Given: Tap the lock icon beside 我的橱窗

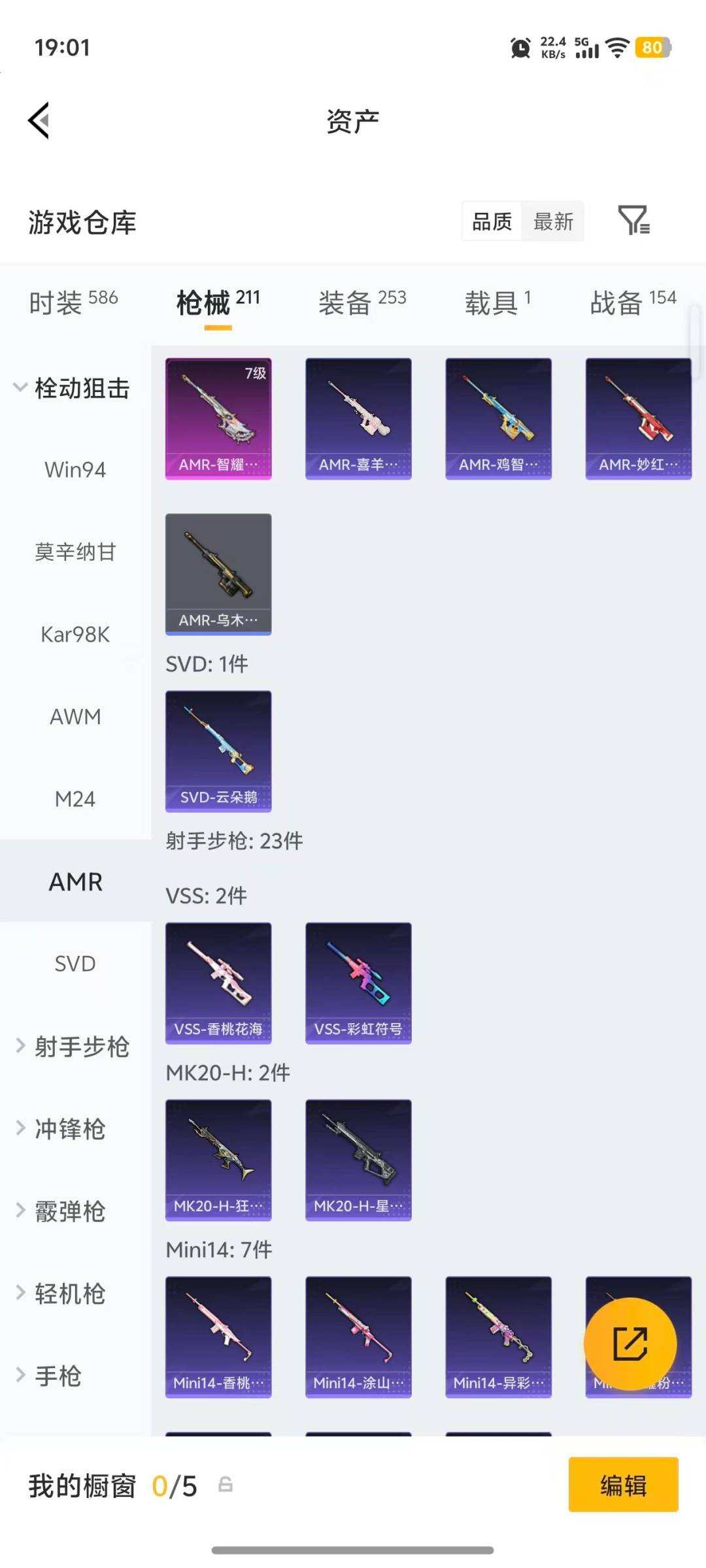Looking at the screenshot, I should coord(223,1484).
